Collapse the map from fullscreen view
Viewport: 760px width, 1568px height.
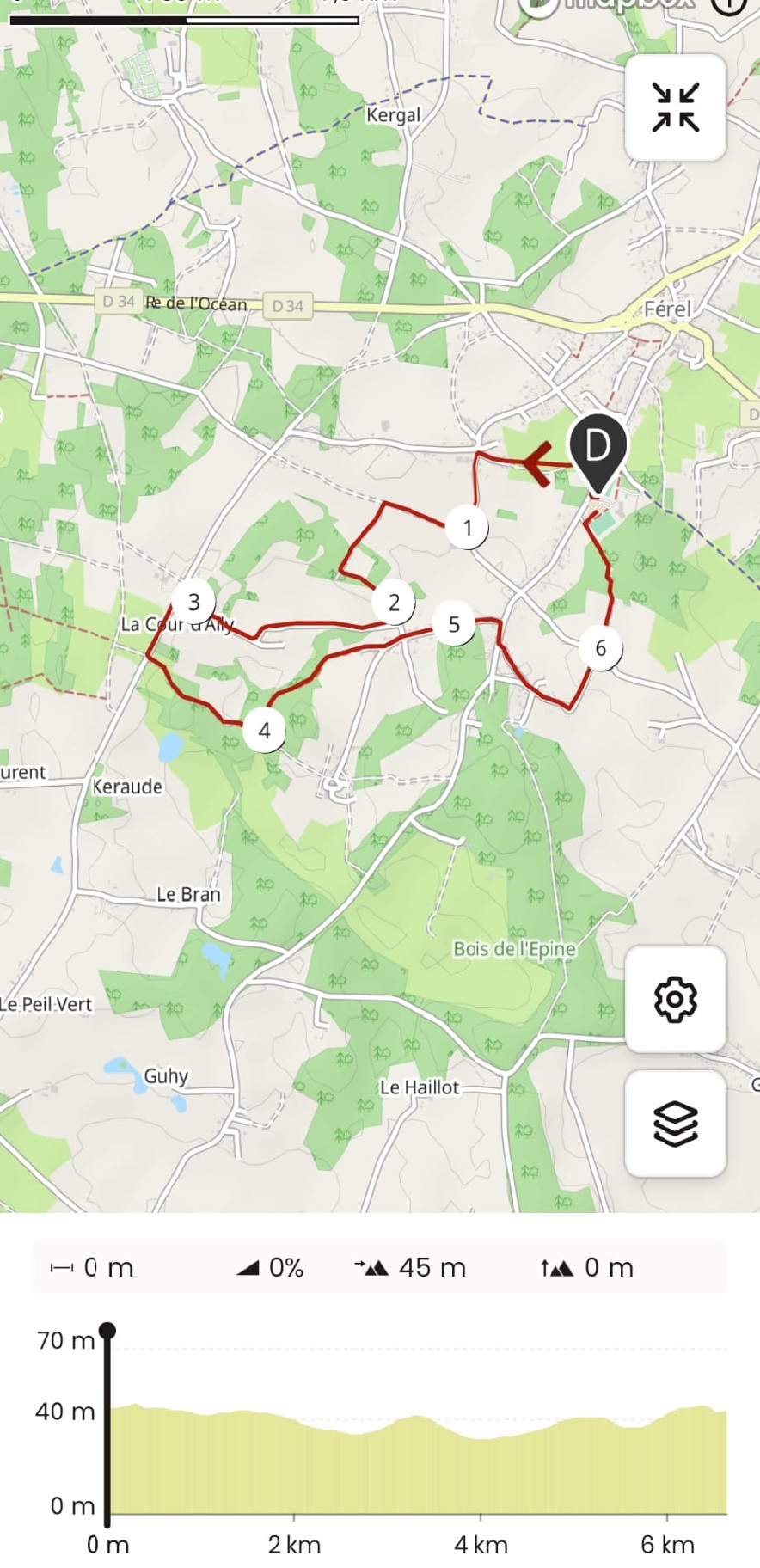pyautogui.click(x=676, y=107)
